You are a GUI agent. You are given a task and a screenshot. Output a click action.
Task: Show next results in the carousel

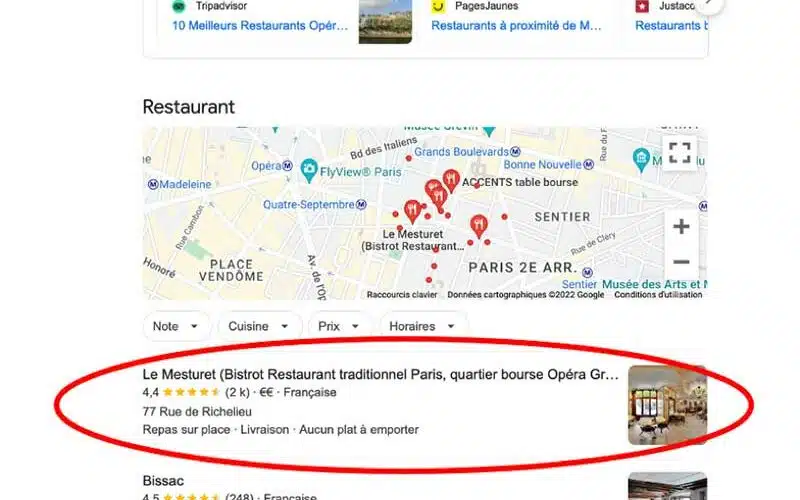pyautogui.click(x=709, y=4)
